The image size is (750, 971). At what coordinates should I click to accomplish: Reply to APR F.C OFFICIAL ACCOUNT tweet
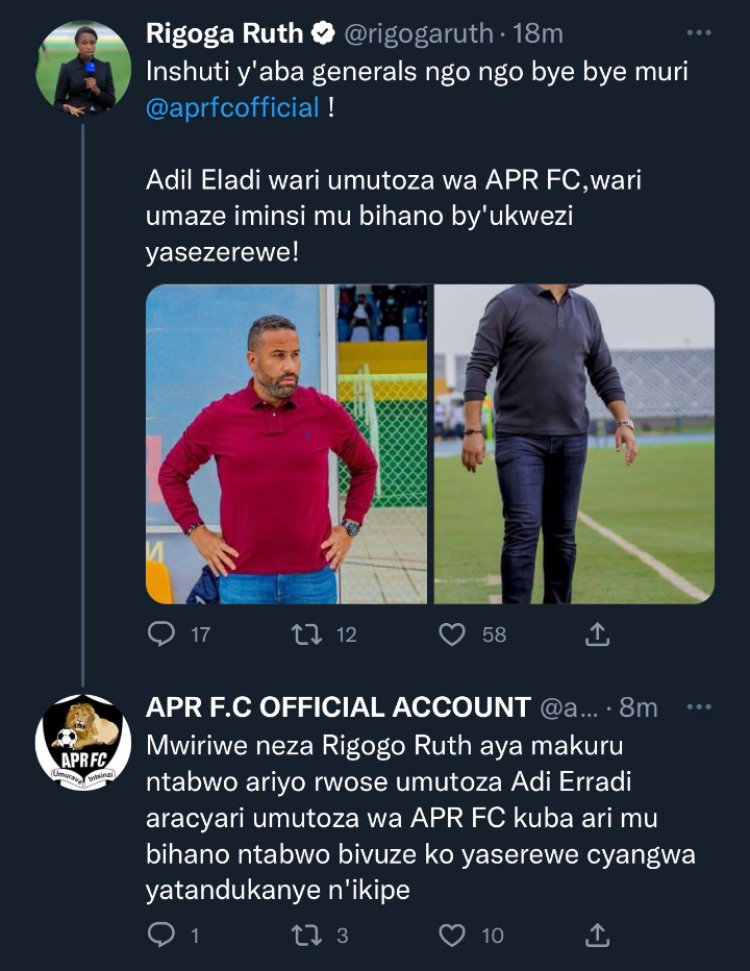pos(161,935)
